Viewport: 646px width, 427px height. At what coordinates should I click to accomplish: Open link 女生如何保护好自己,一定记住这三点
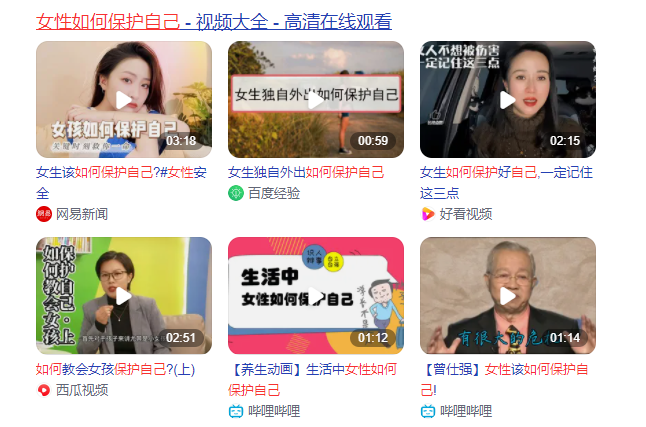pyautogui.click(x=498, y=172)
